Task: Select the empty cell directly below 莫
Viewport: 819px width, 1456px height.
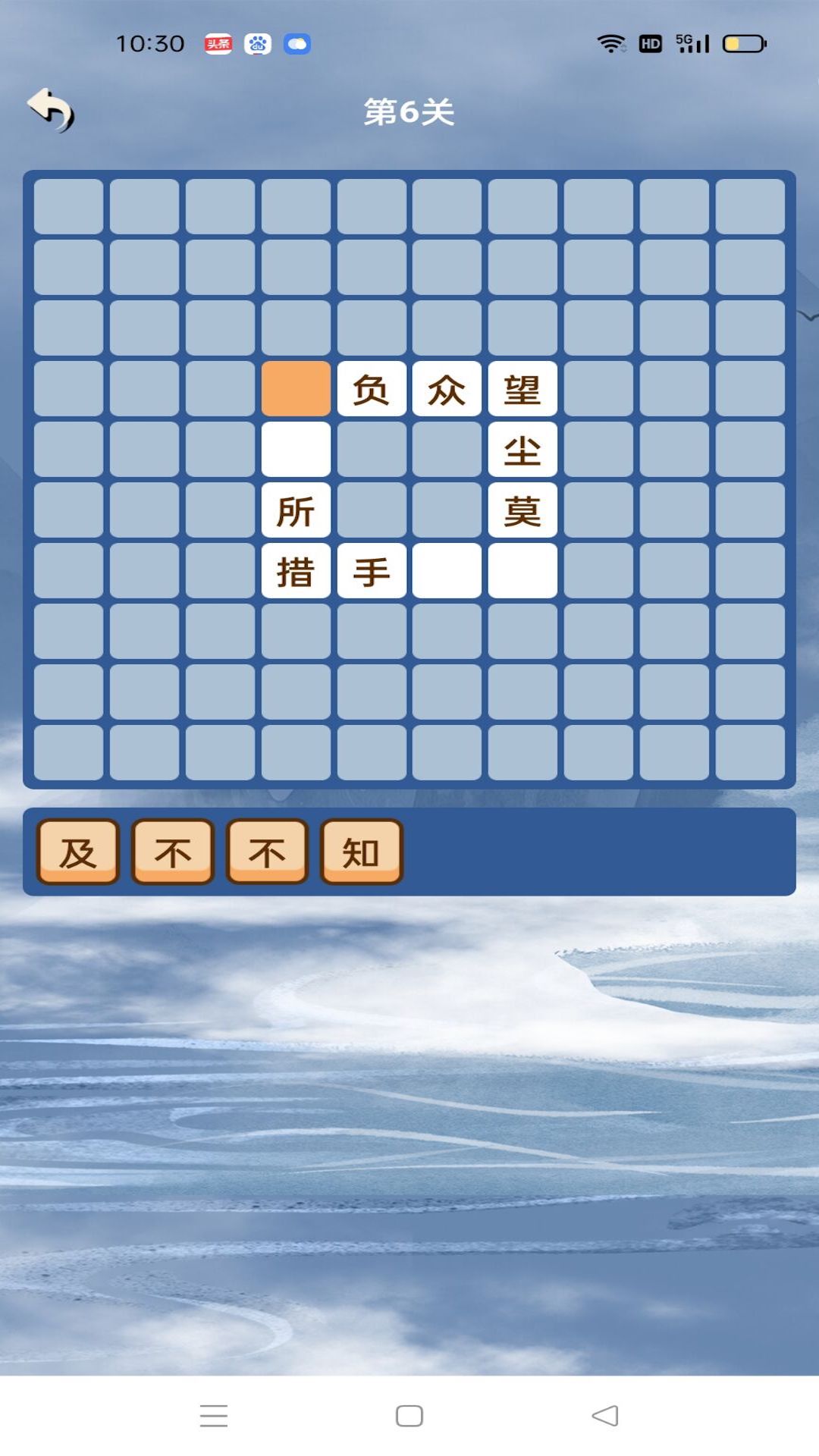Action: [x=522, y=570]
